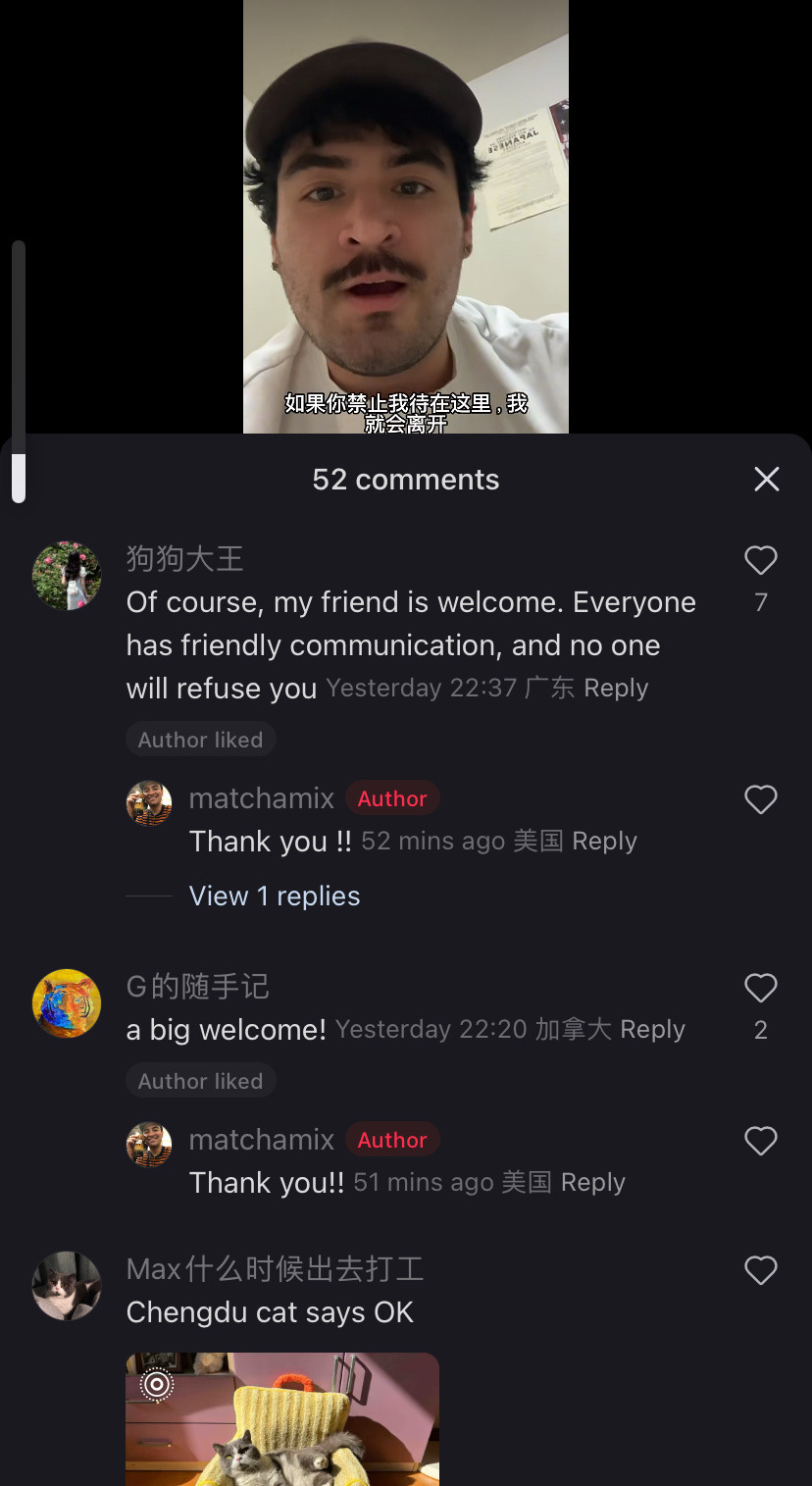Screen dimensions: 812x1486
Task: Tap the video playing above the comments
Action: [x=406, y=216]
